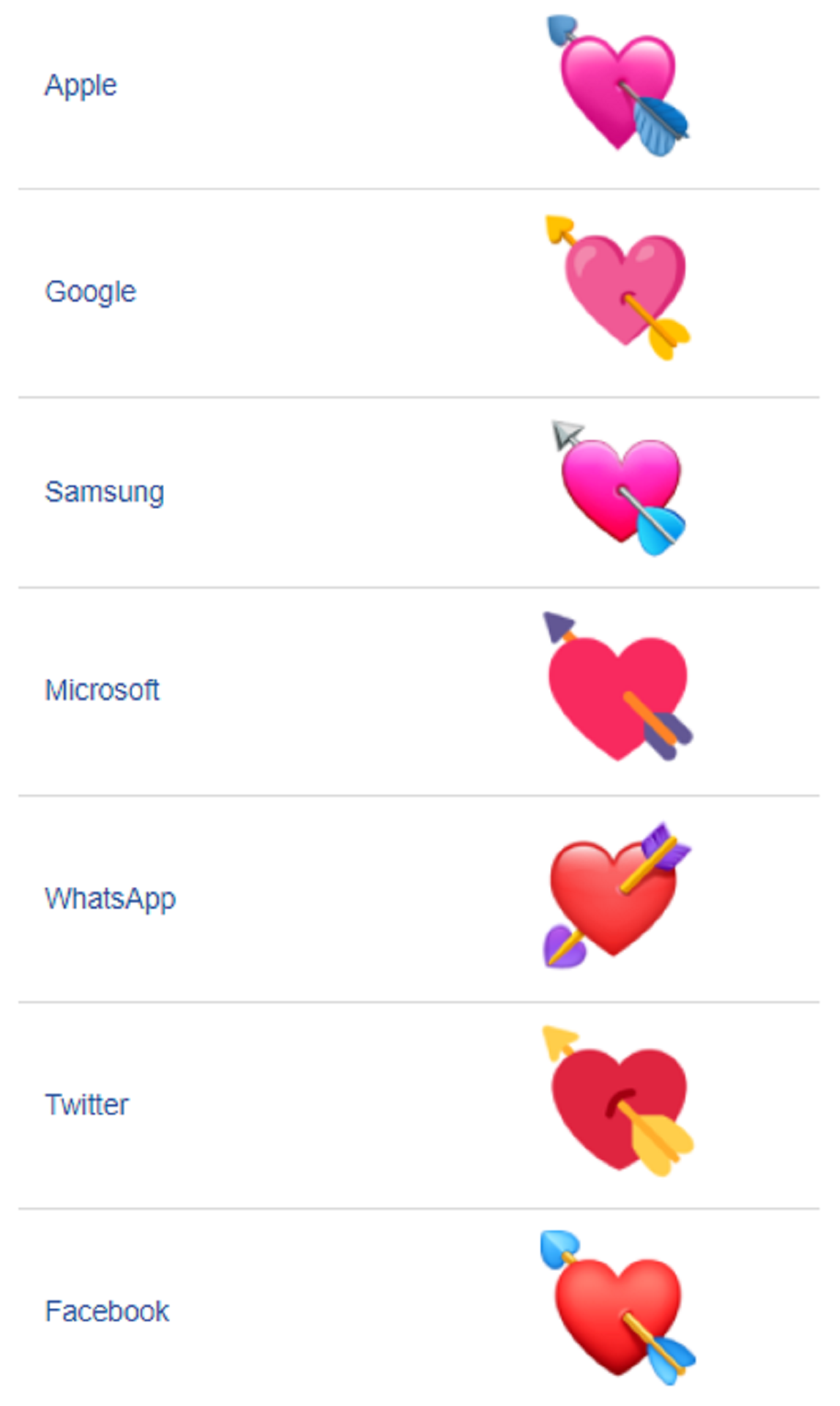
Task: Open the Microsoft emoji link
Action: coord(102,690)
